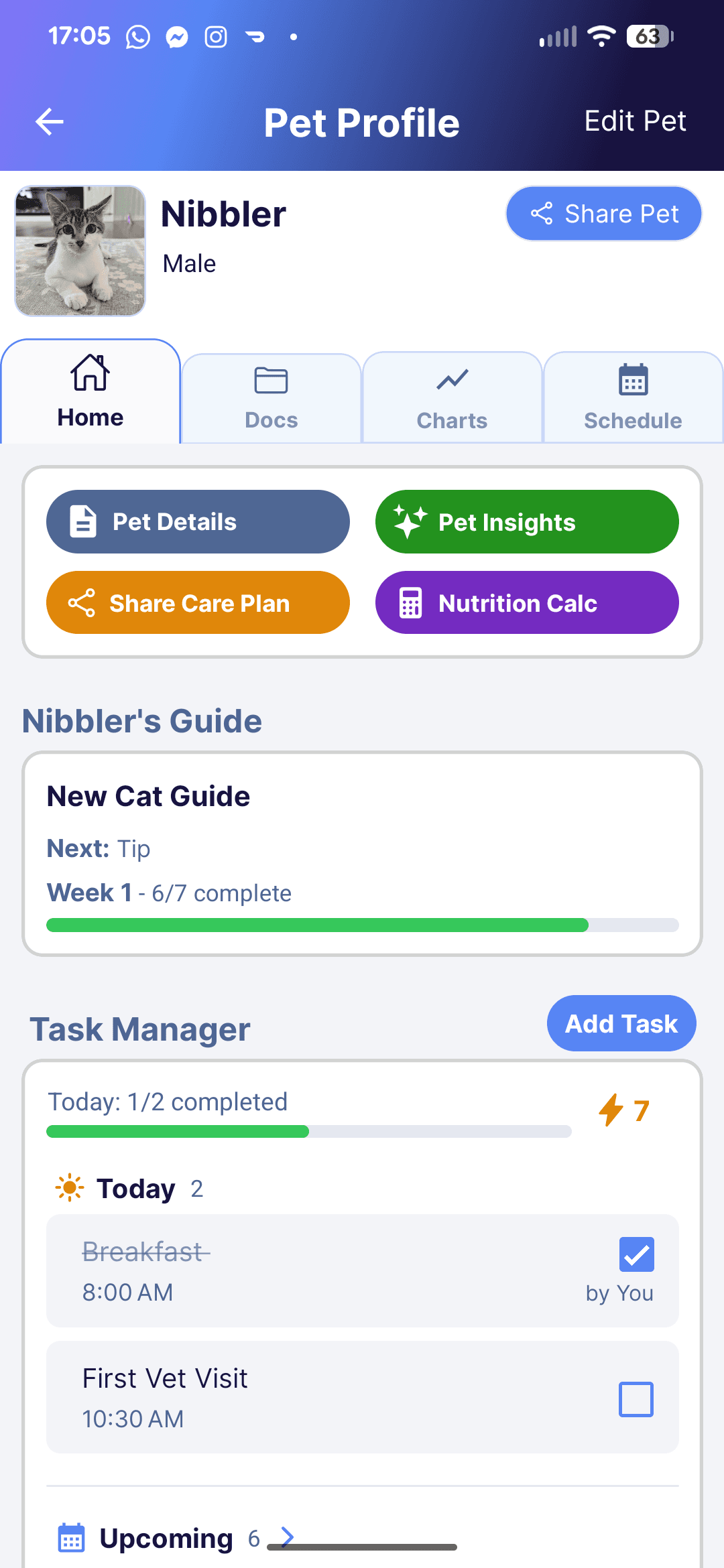Click the share icon on Share Care Plan

(x=80, y=602)
